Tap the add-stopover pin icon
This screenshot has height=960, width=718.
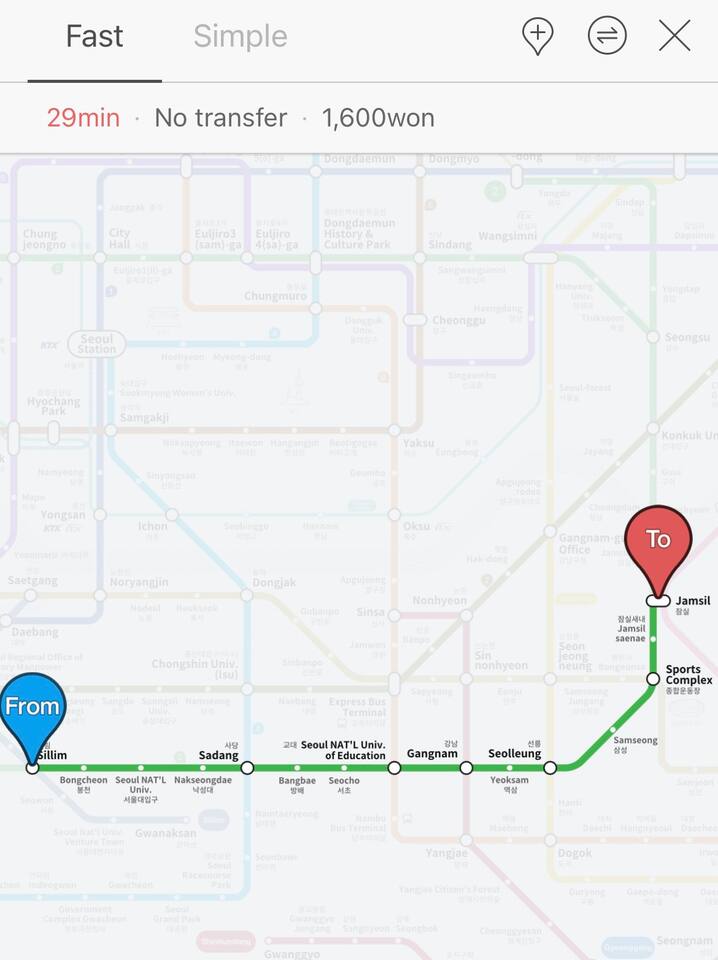538,37
